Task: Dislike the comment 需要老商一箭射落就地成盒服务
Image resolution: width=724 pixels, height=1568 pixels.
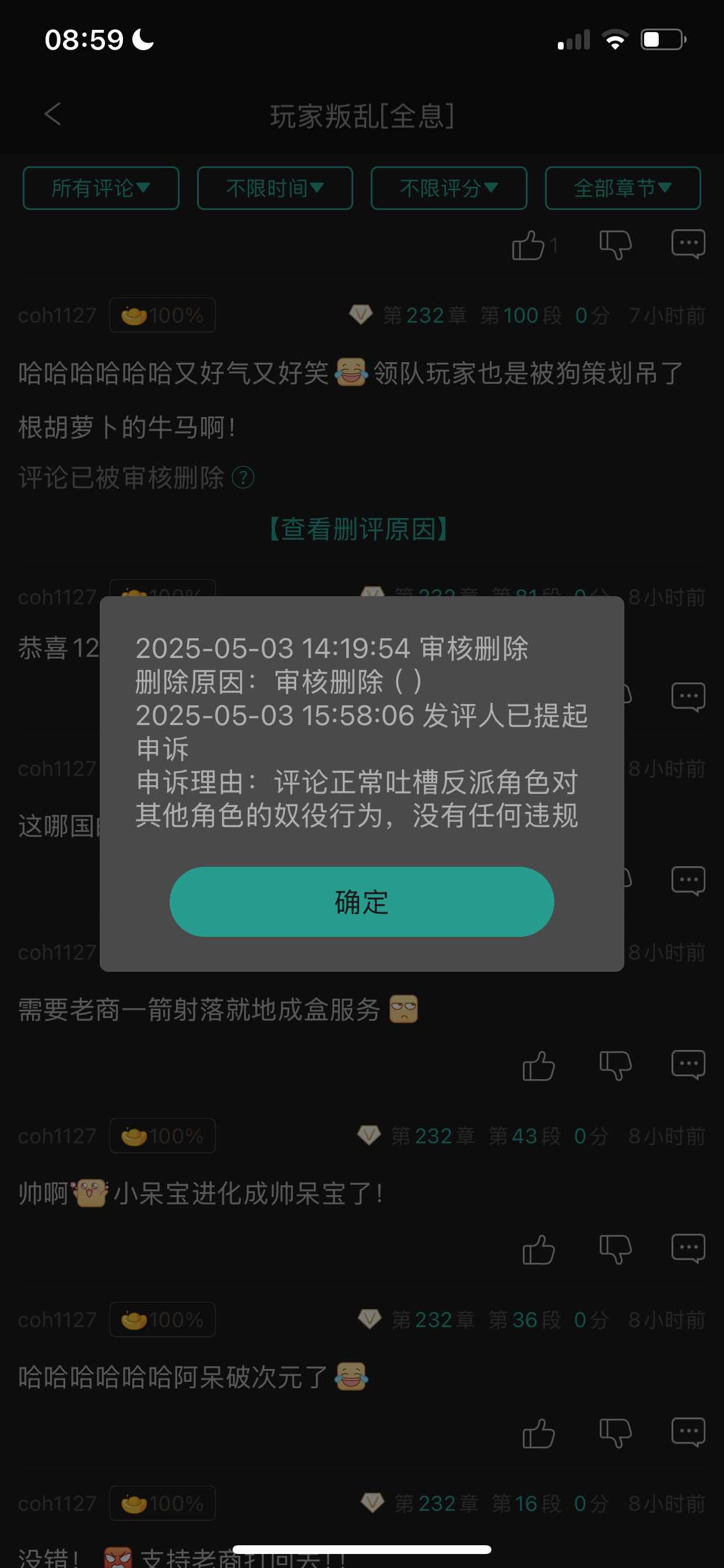Action: pos(615,1066)
